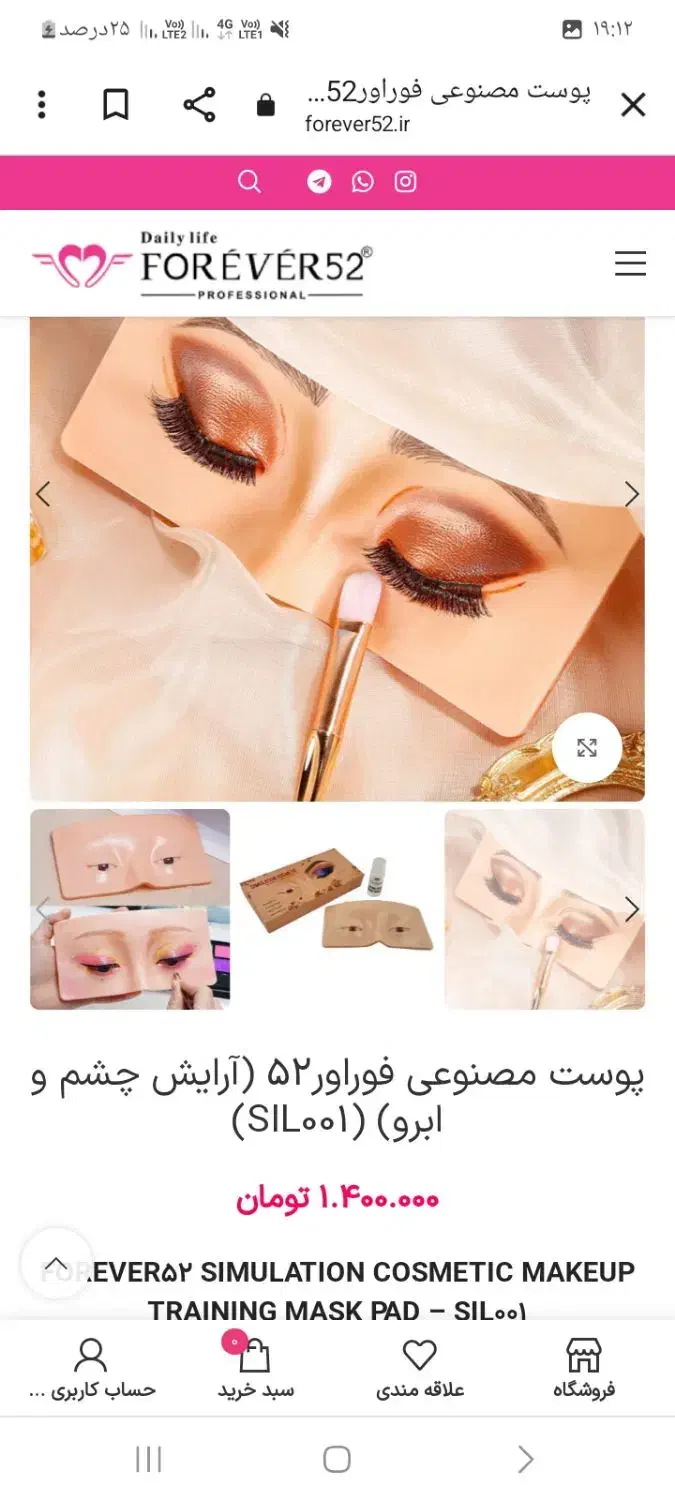Viewport: 675px width, 1500px height.
Task: Show the next product image
Action: tap(632, 494)
